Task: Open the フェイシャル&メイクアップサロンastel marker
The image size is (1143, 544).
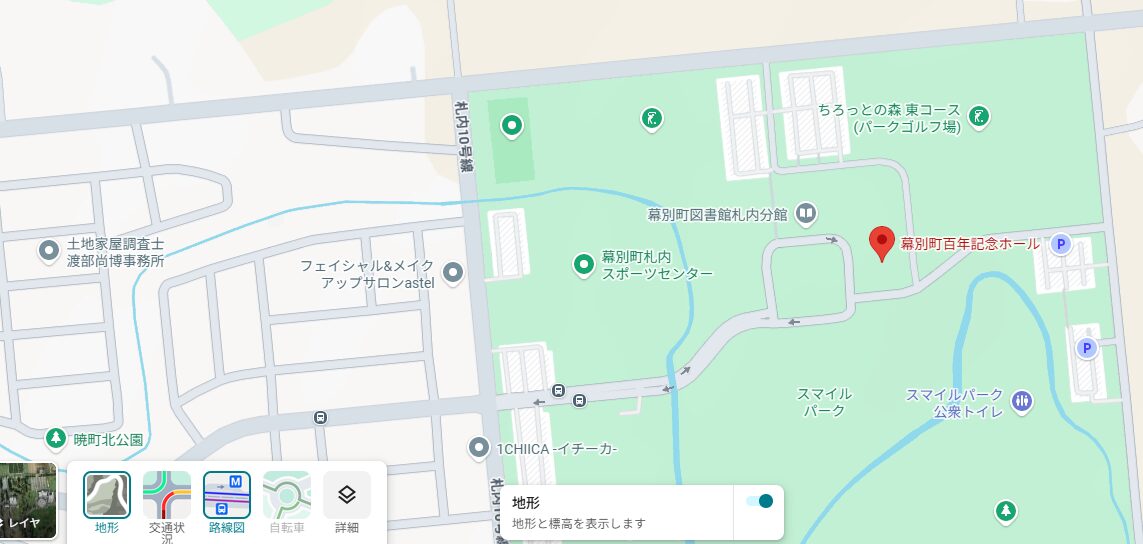Action: tap(454, 272)
